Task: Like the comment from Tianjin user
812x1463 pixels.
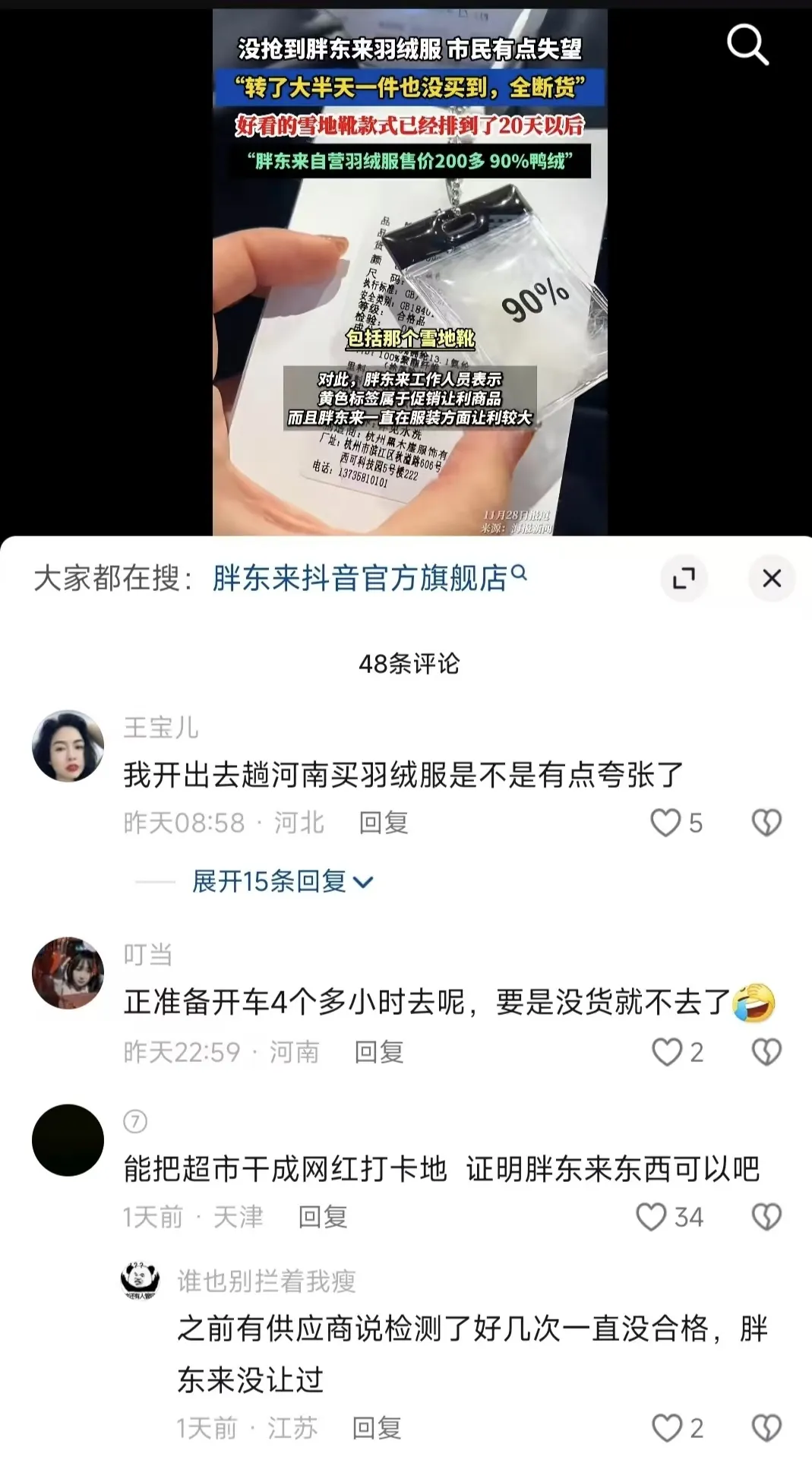Action: point(651,1217)
